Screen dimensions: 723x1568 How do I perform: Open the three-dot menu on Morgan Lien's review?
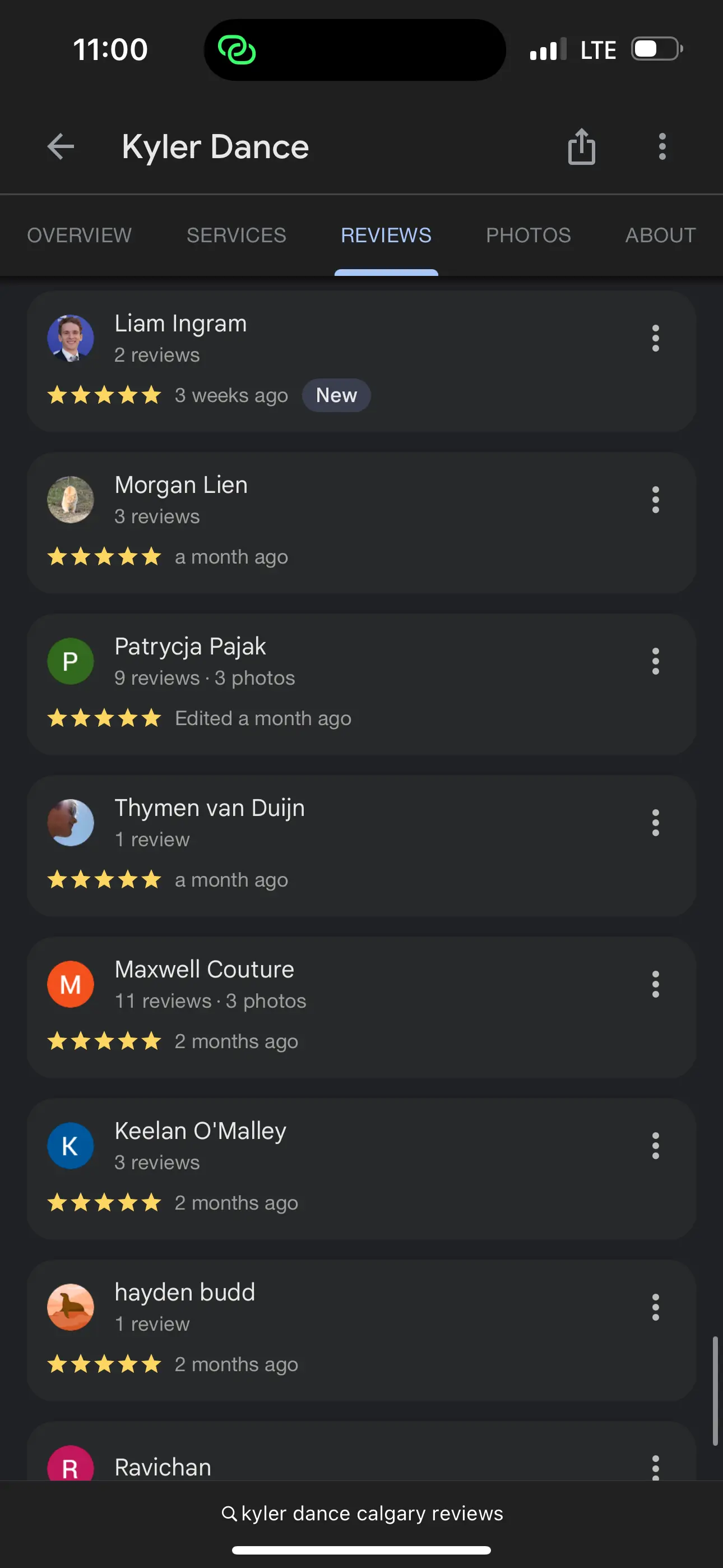[x=655, y=500]
